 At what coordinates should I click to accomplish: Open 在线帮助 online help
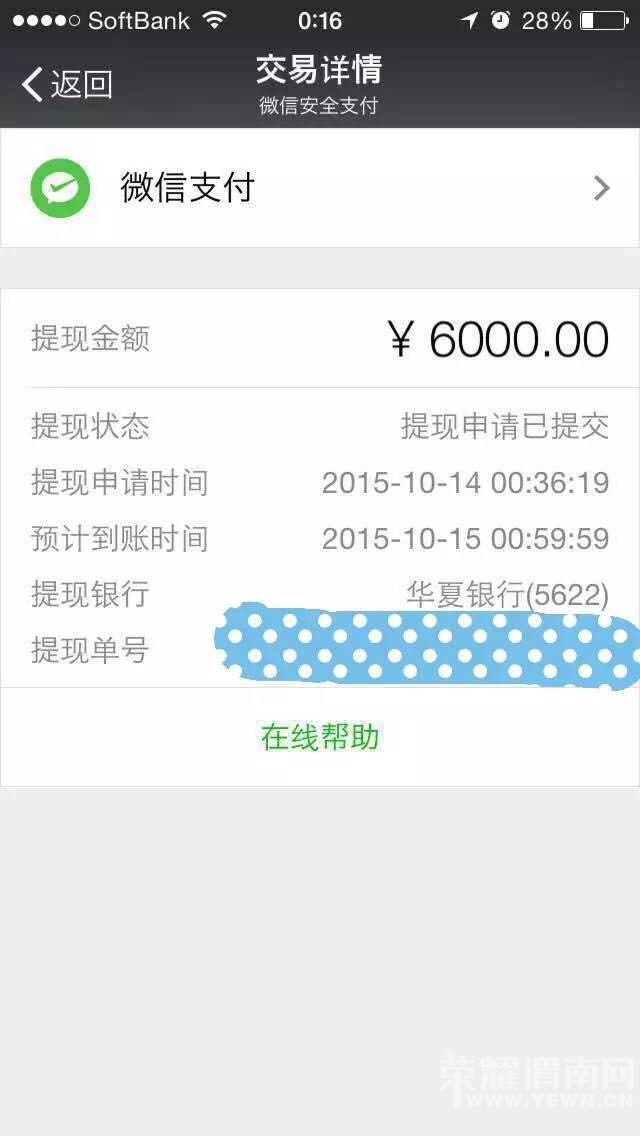[320, 737]
